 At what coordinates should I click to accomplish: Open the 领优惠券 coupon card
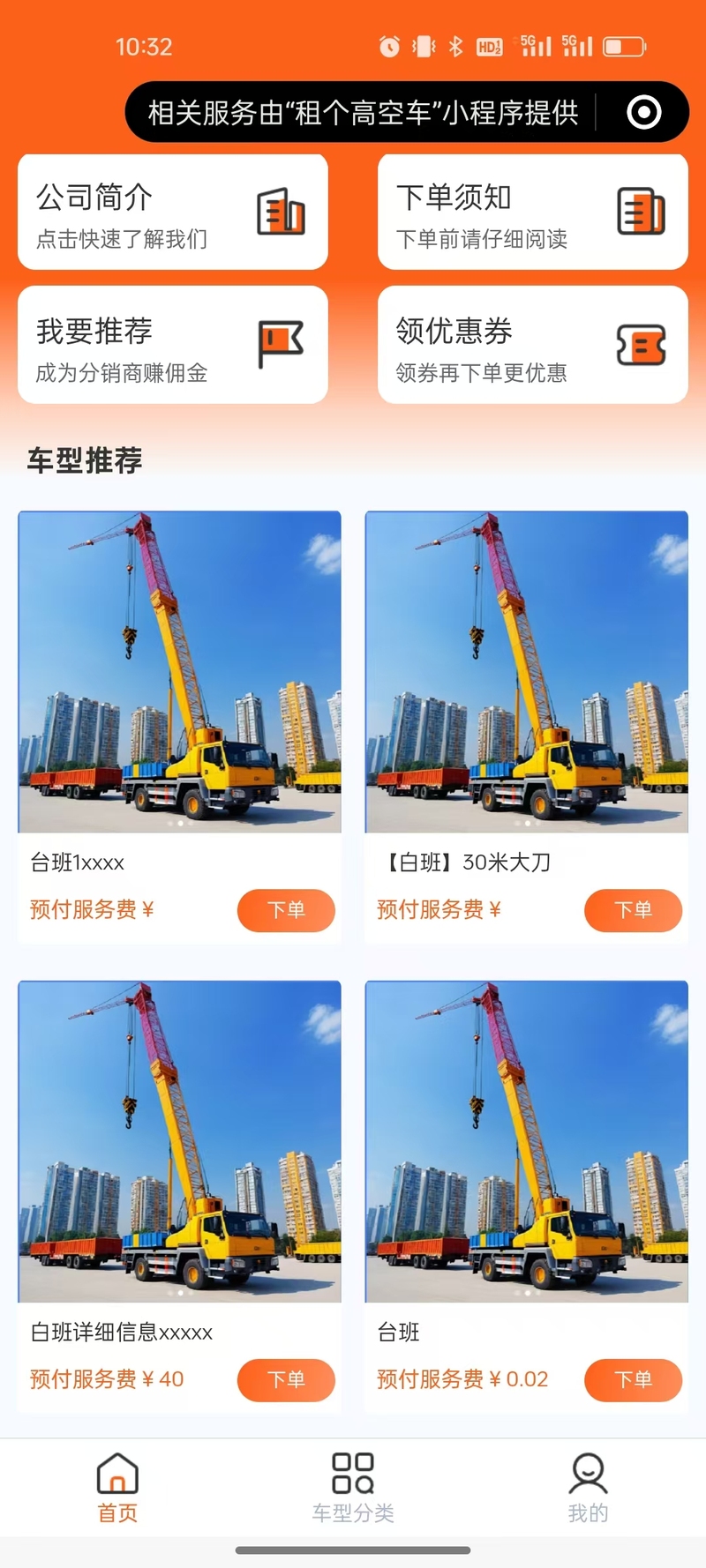point(532,345)
